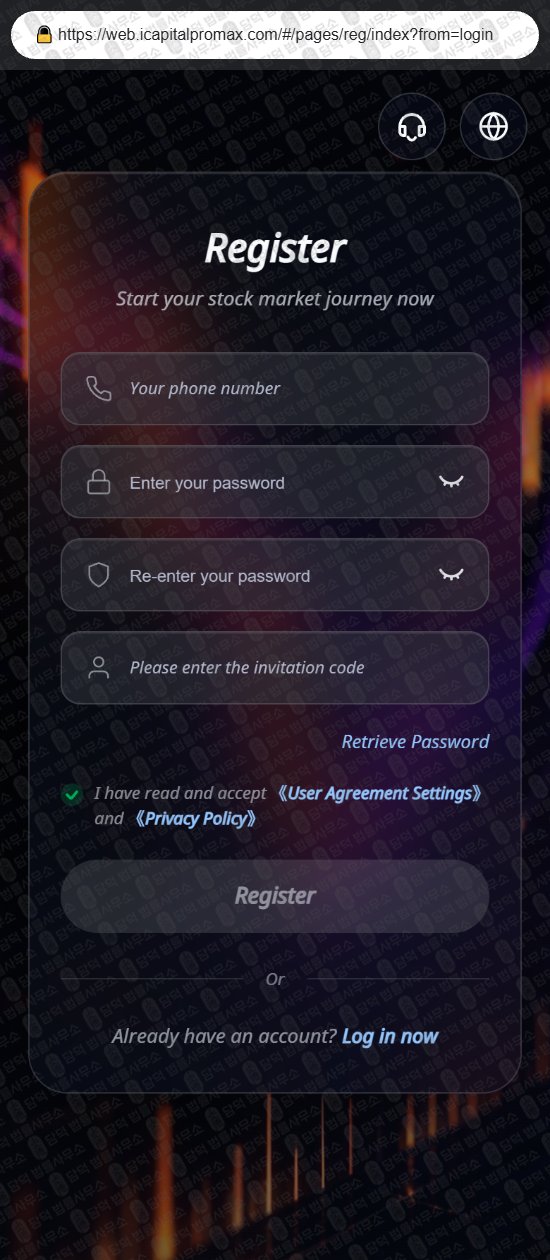550x1260 pixels.
Task: Tap the browser address bar URL
Action: [x=275, y=34]
